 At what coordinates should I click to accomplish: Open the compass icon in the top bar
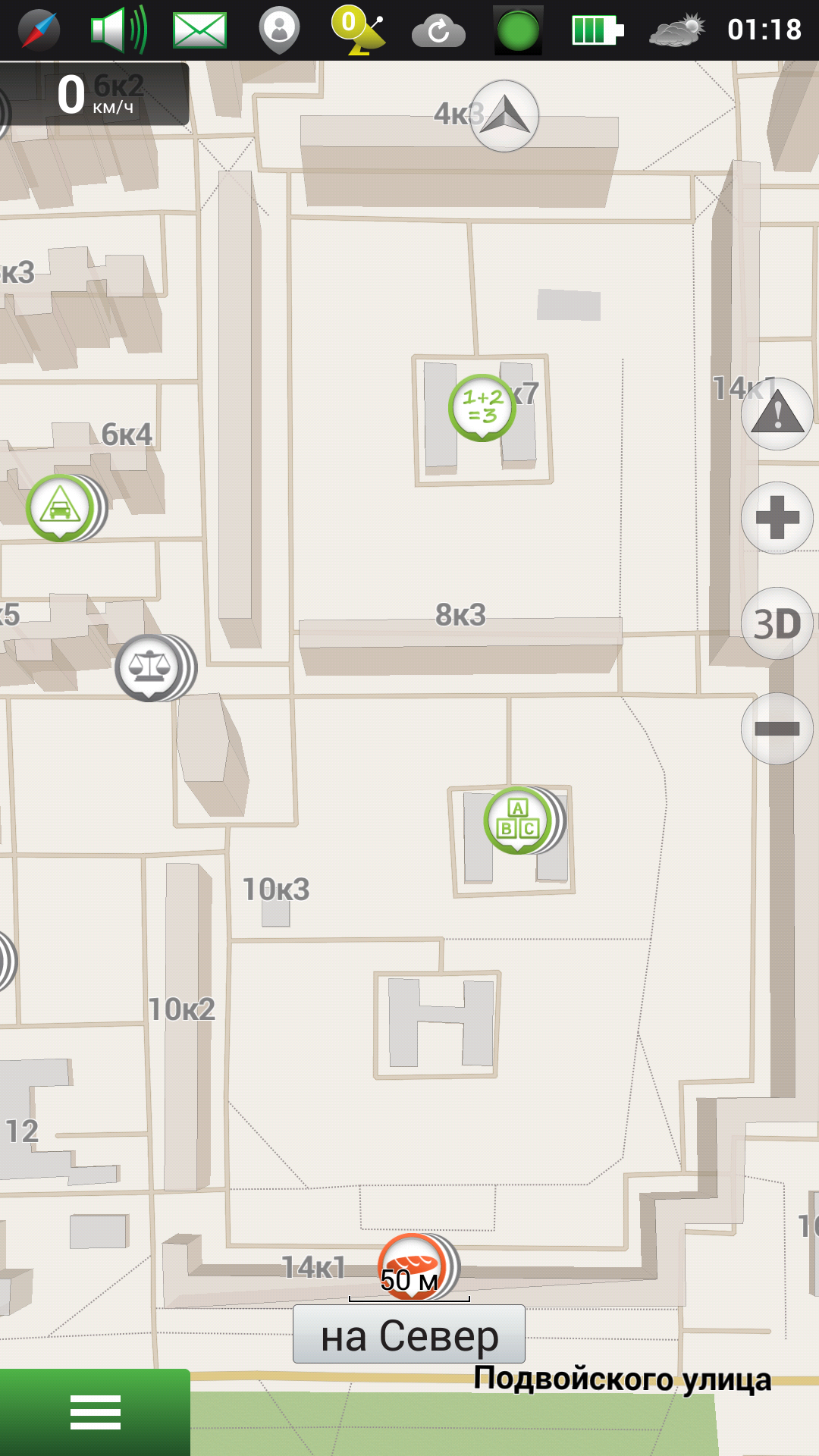pyautogui.click(x=39, y=30)
